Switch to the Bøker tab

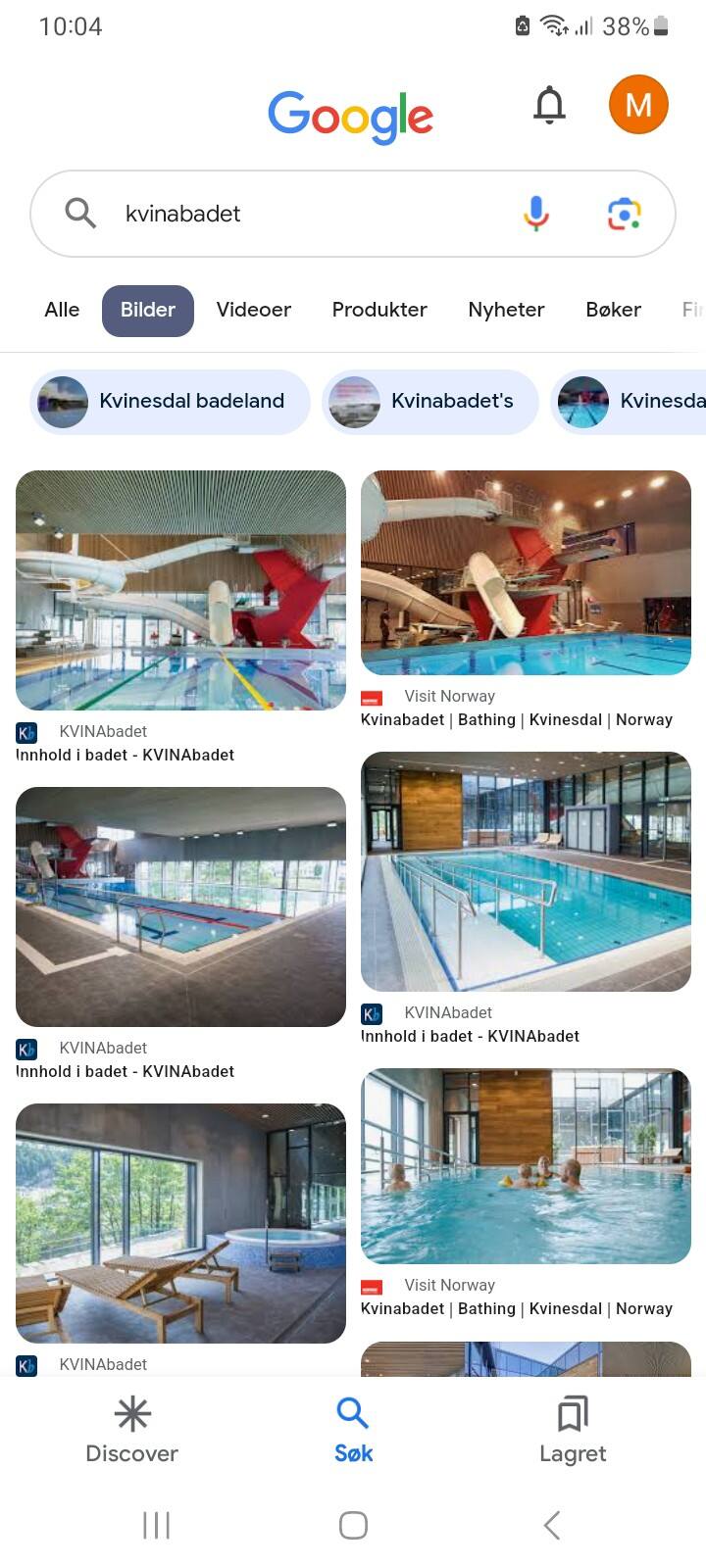click(613, 310)
